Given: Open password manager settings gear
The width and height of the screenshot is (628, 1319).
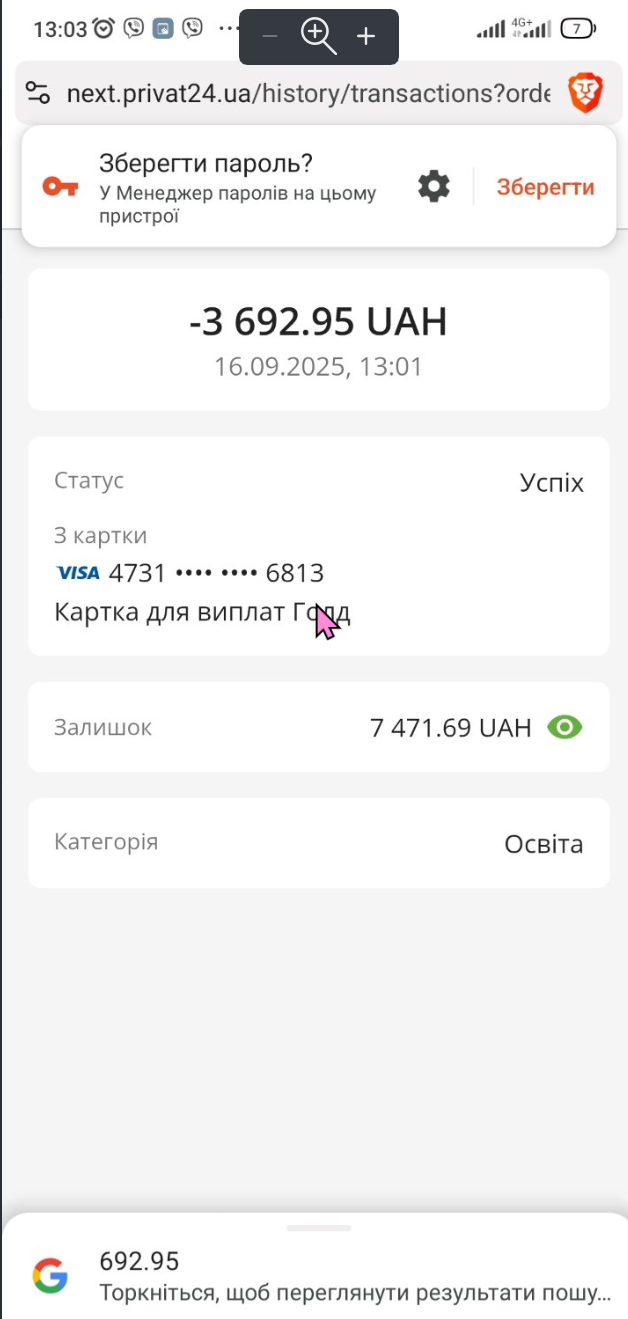Looking at the screenshot, I should click(x=433, y=187).
